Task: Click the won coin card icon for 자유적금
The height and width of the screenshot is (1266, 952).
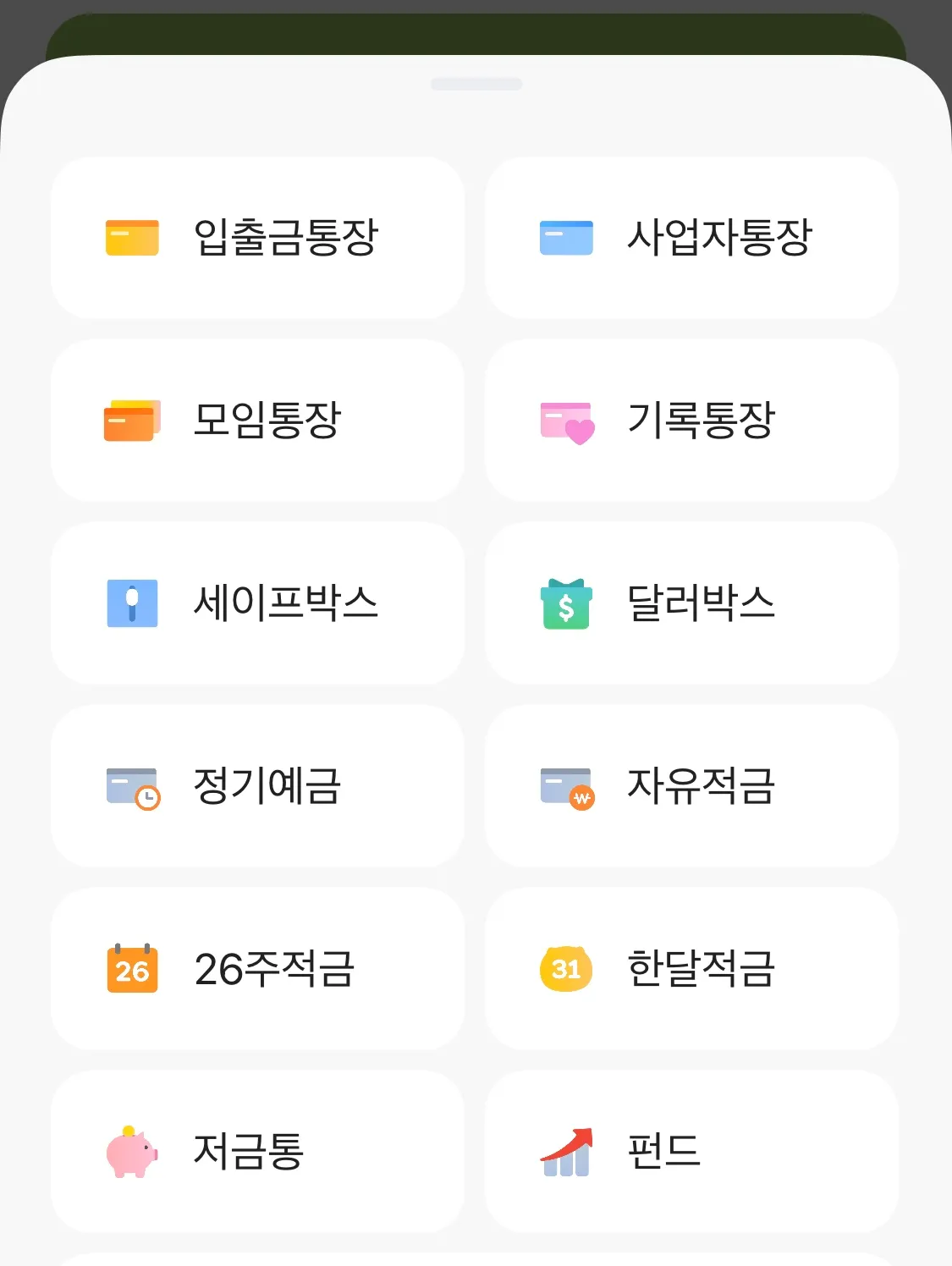Action: pos(565,787)
